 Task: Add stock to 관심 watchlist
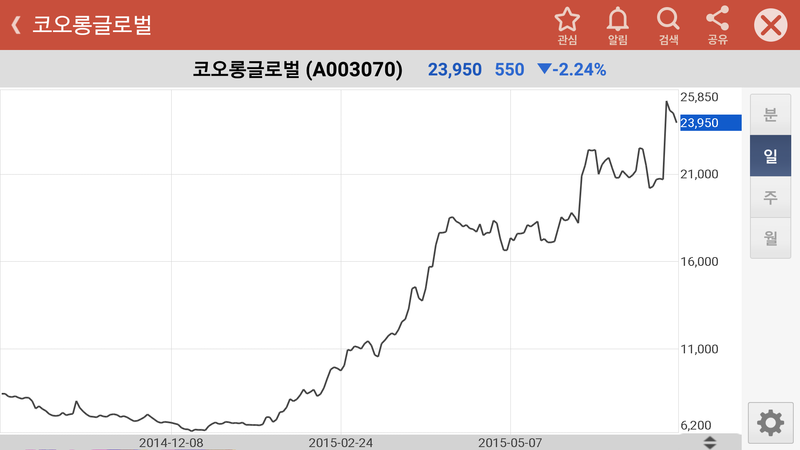(567, 25)
